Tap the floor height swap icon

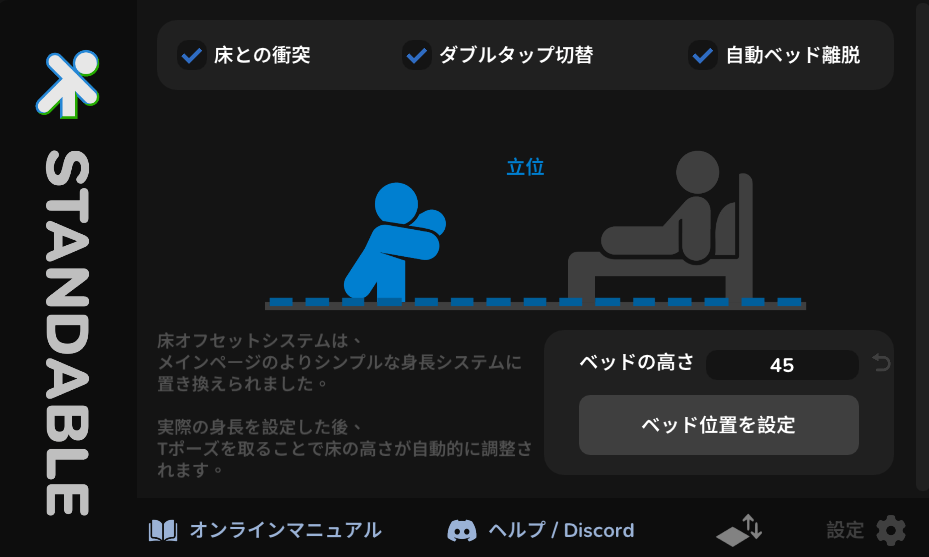tap(741, 530)
